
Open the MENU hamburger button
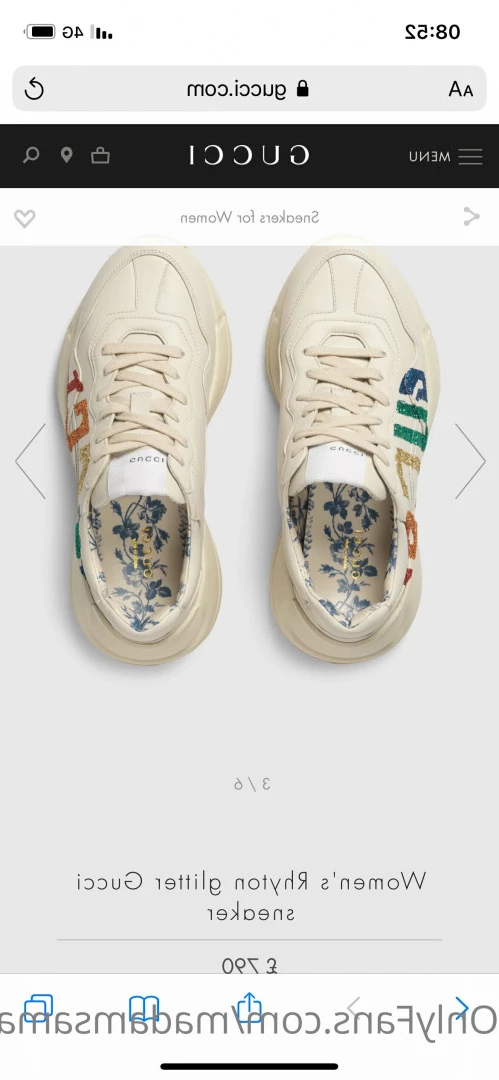(445, 156)
